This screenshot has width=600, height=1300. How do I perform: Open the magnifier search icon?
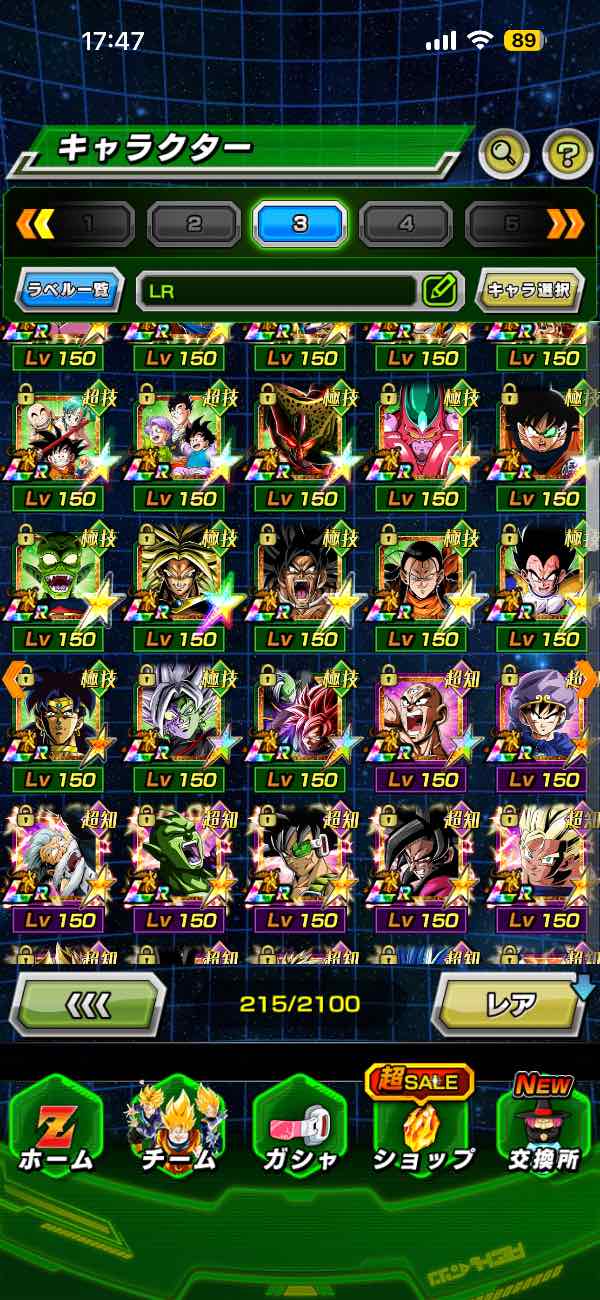(x=504, y=153)
